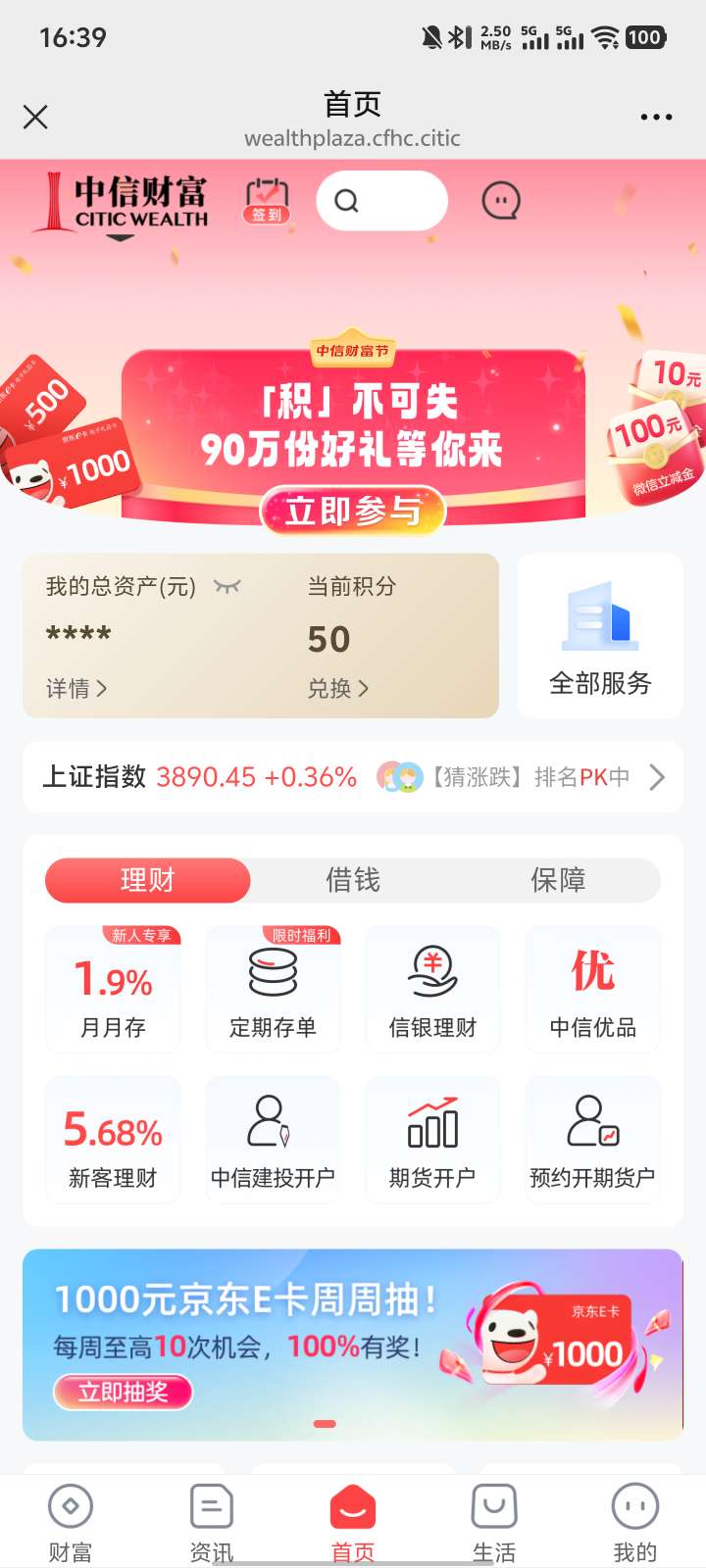Open the three-dot overflow menu

(x=656, y=118)
